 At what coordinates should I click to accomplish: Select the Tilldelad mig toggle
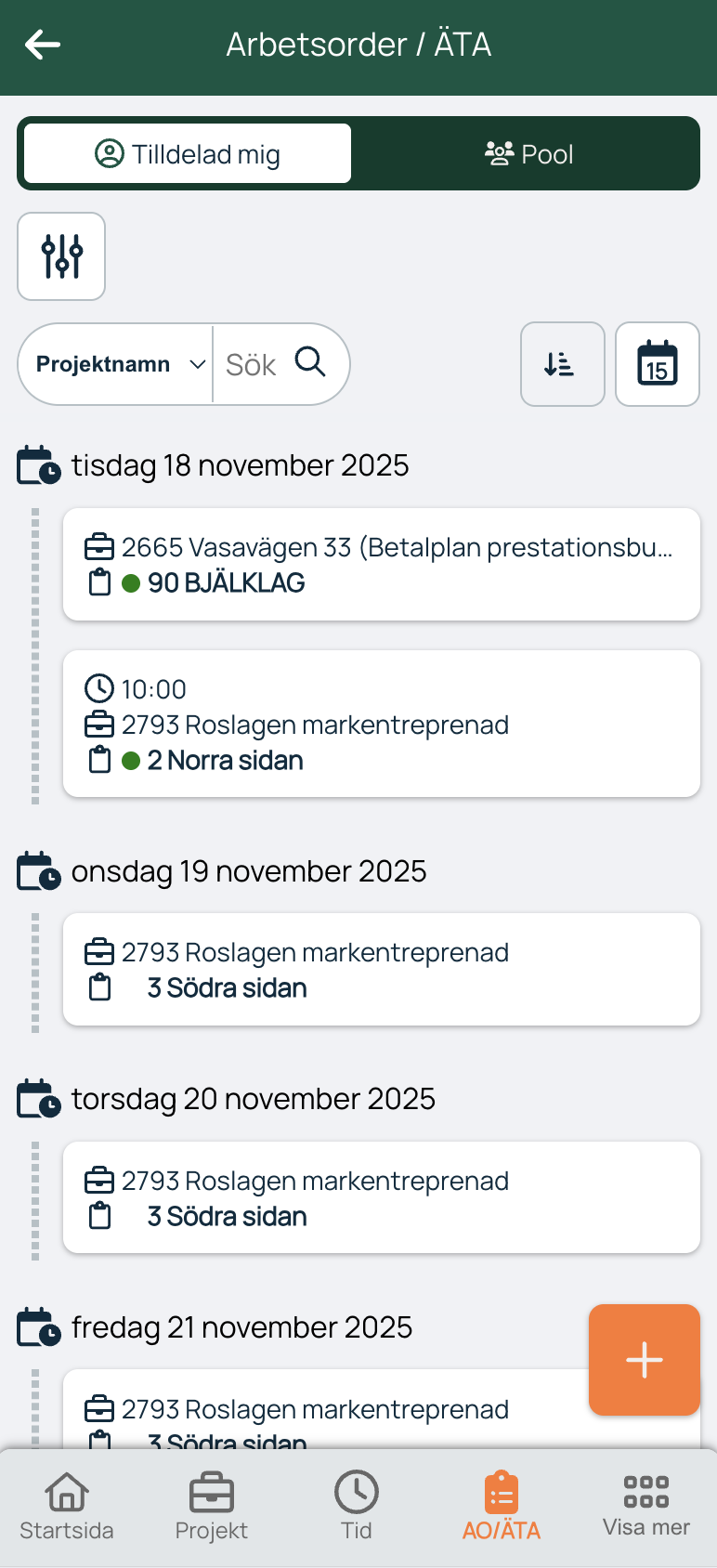[x=185, y=153]
